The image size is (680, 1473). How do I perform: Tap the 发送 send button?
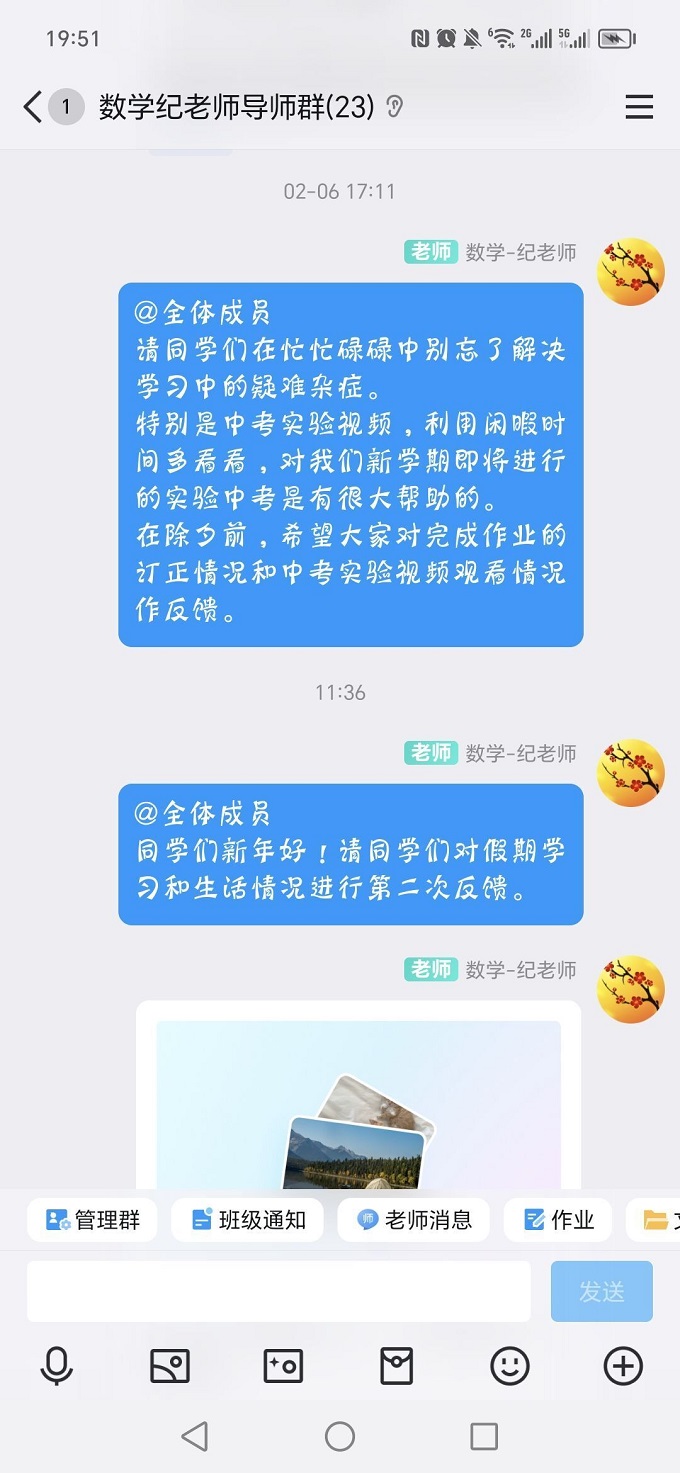point(601,1291)
